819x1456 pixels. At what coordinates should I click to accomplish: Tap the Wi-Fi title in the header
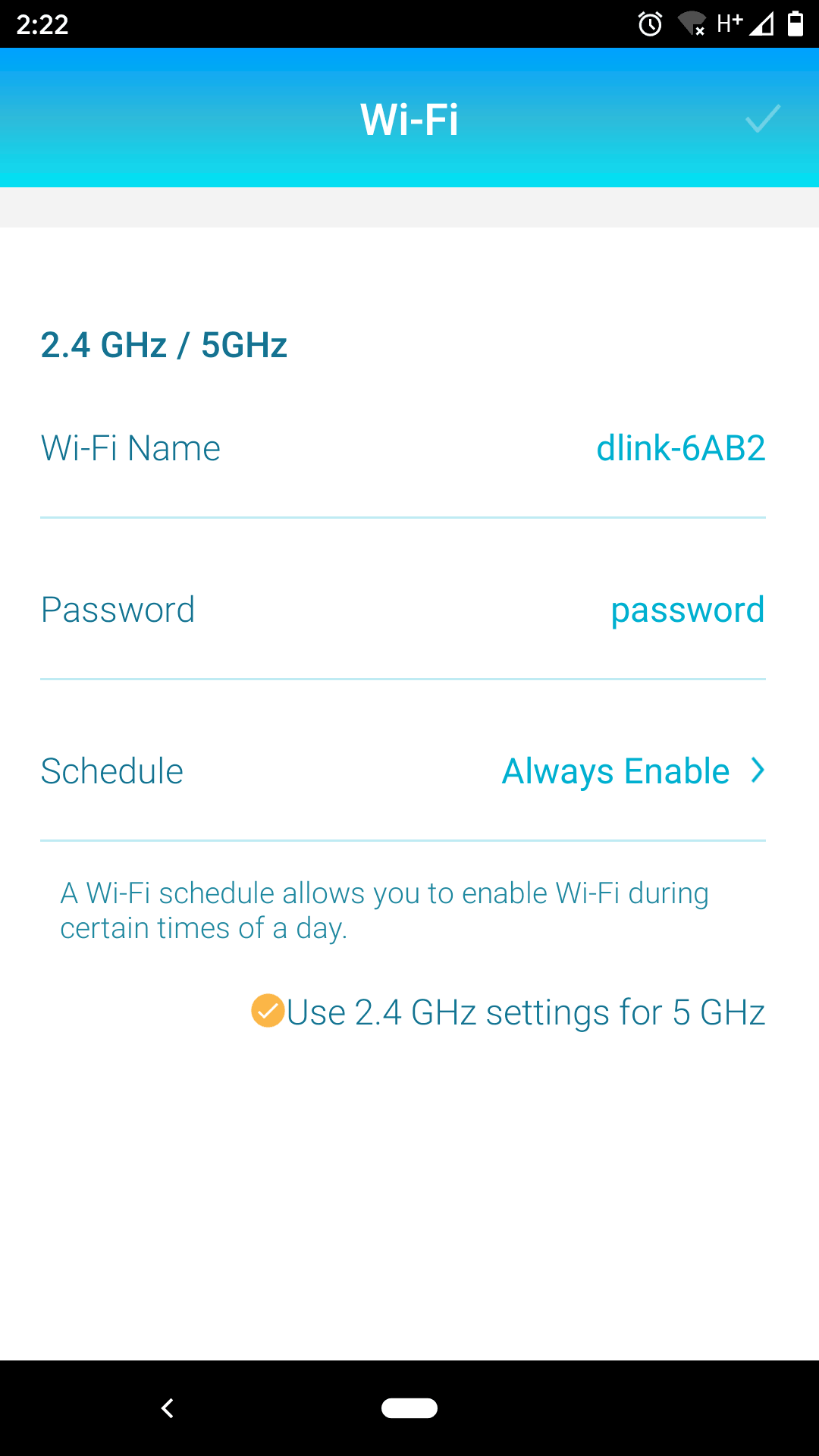409,119
